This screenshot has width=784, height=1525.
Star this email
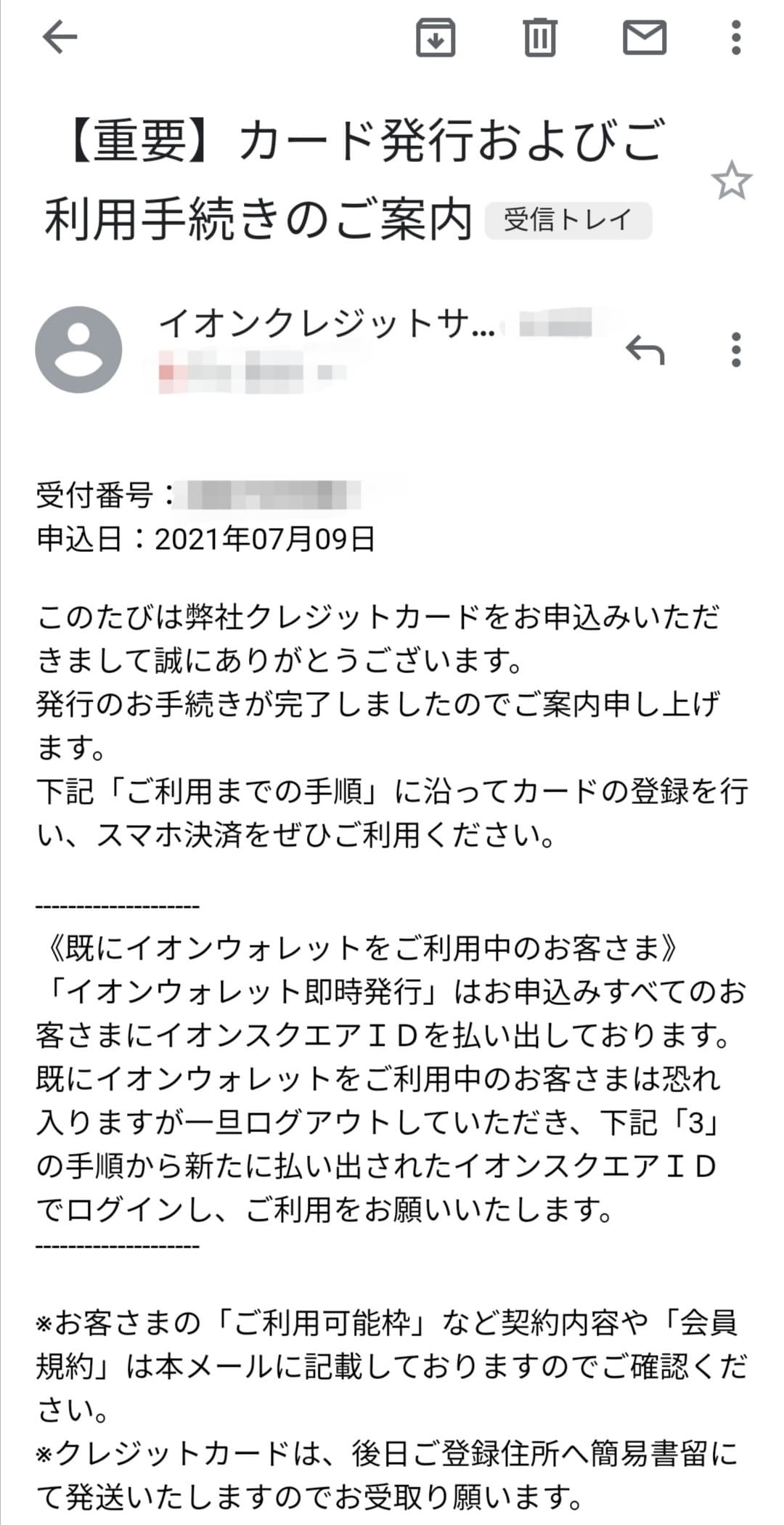click(731, 181)
